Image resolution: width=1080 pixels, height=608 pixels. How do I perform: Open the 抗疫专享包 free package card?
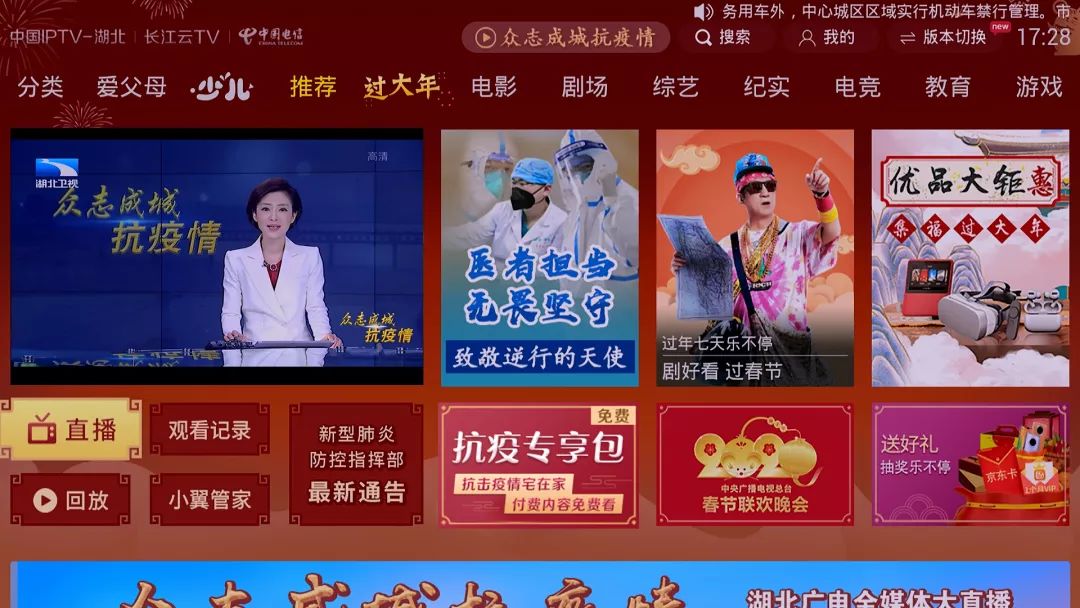click(x=538, y=465)
